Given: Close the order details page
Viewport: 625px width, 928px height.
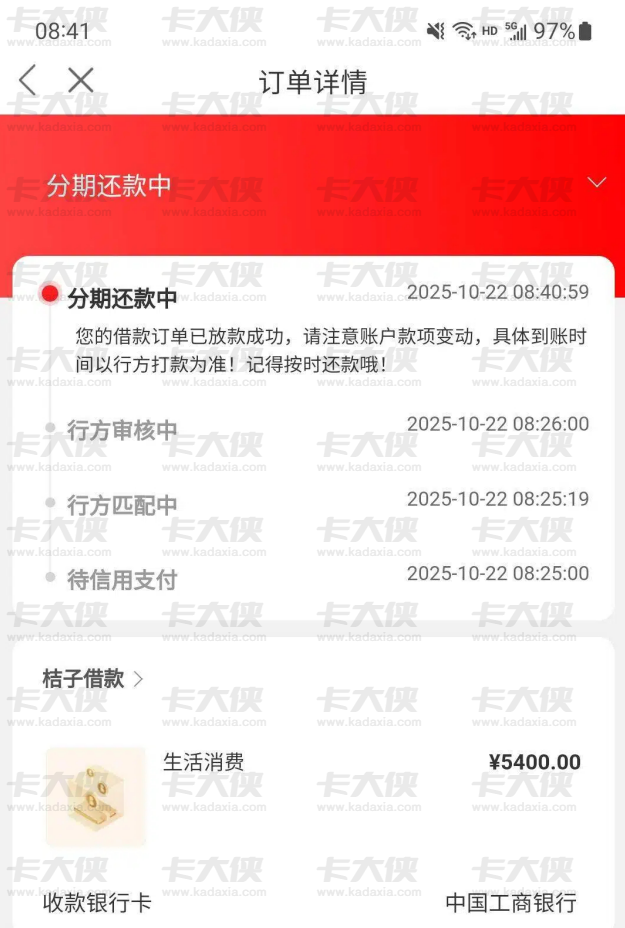Looking at the screenshot, I should 81,80.
